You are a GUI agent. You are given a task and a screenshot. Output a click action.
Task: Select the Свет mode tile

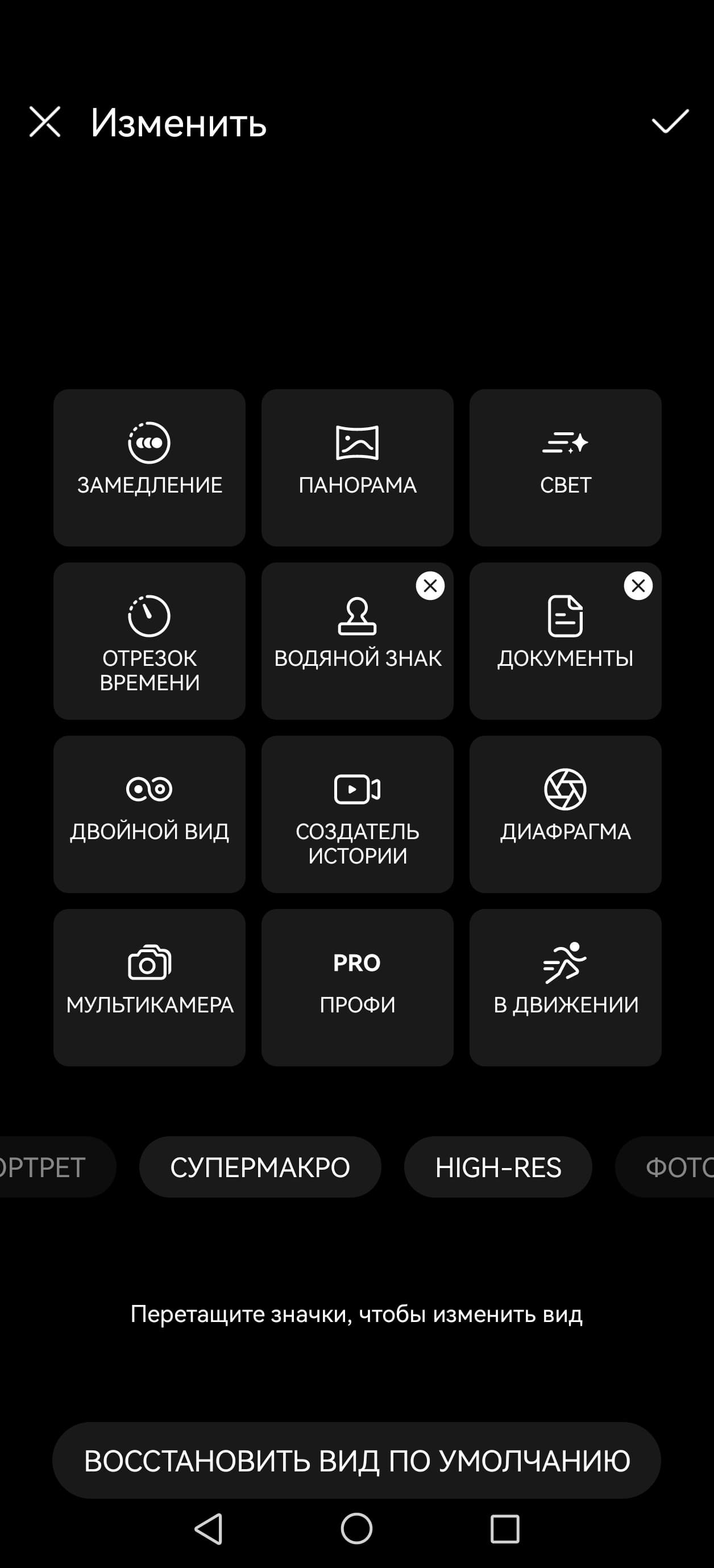click(x=564, y=468)
